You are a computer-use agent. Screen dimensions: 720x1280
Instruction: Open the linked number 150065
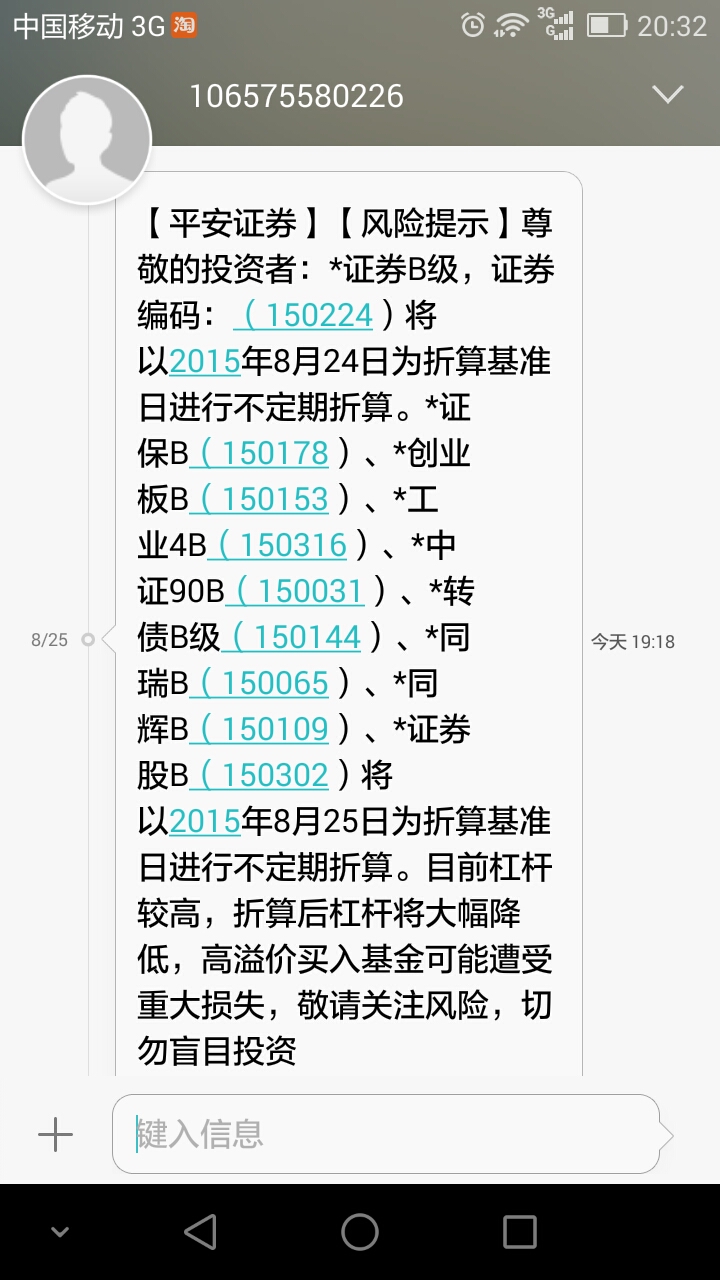coord(274,684)
